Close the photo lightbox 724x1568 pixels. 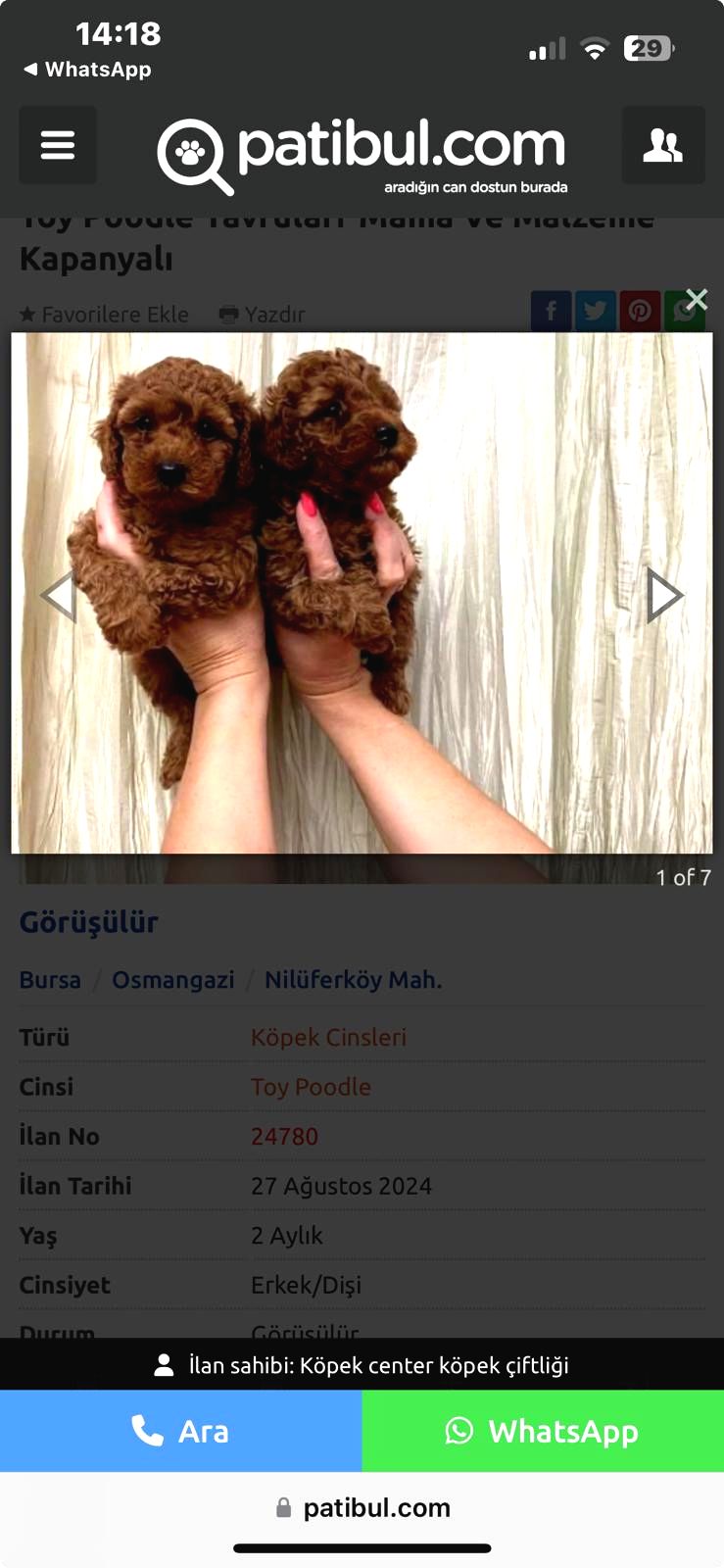(697, 299)
